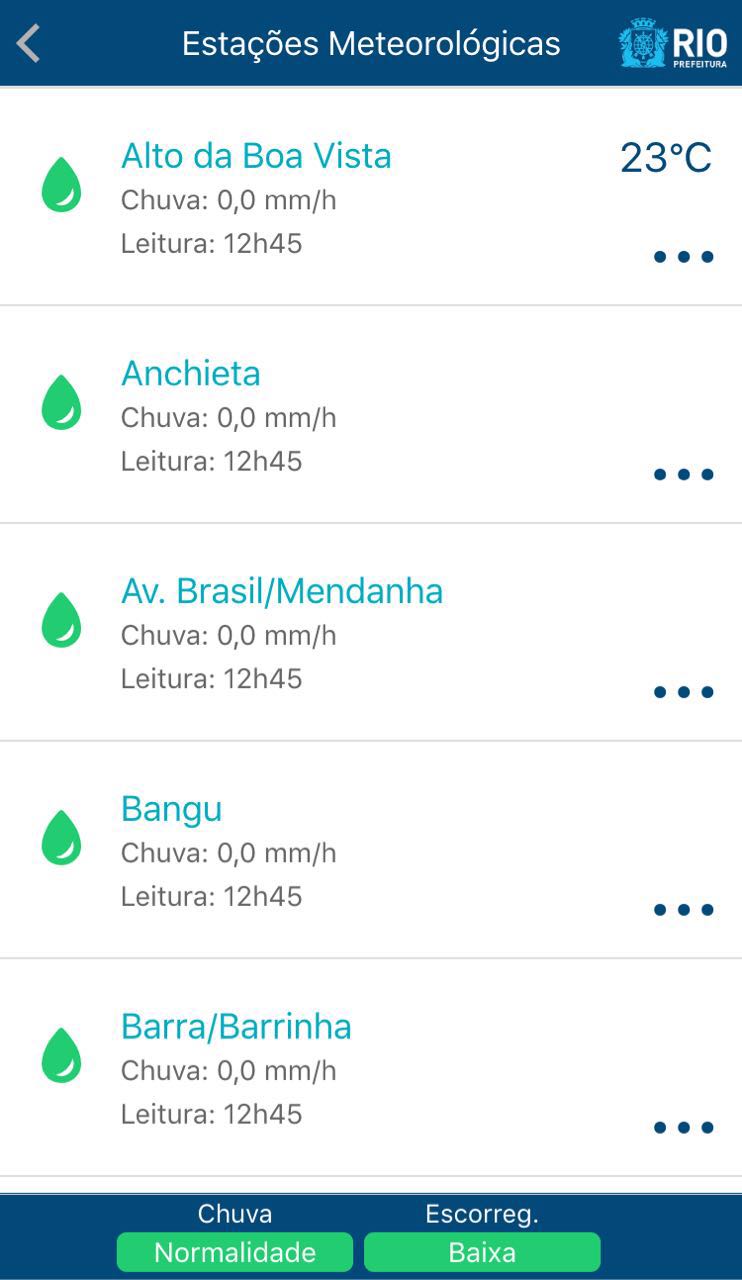Open the Barra/Barrinha ellipsis options
This screenshot has height=1280, width=742.
pyautogui.click(x=683, y=1127)
